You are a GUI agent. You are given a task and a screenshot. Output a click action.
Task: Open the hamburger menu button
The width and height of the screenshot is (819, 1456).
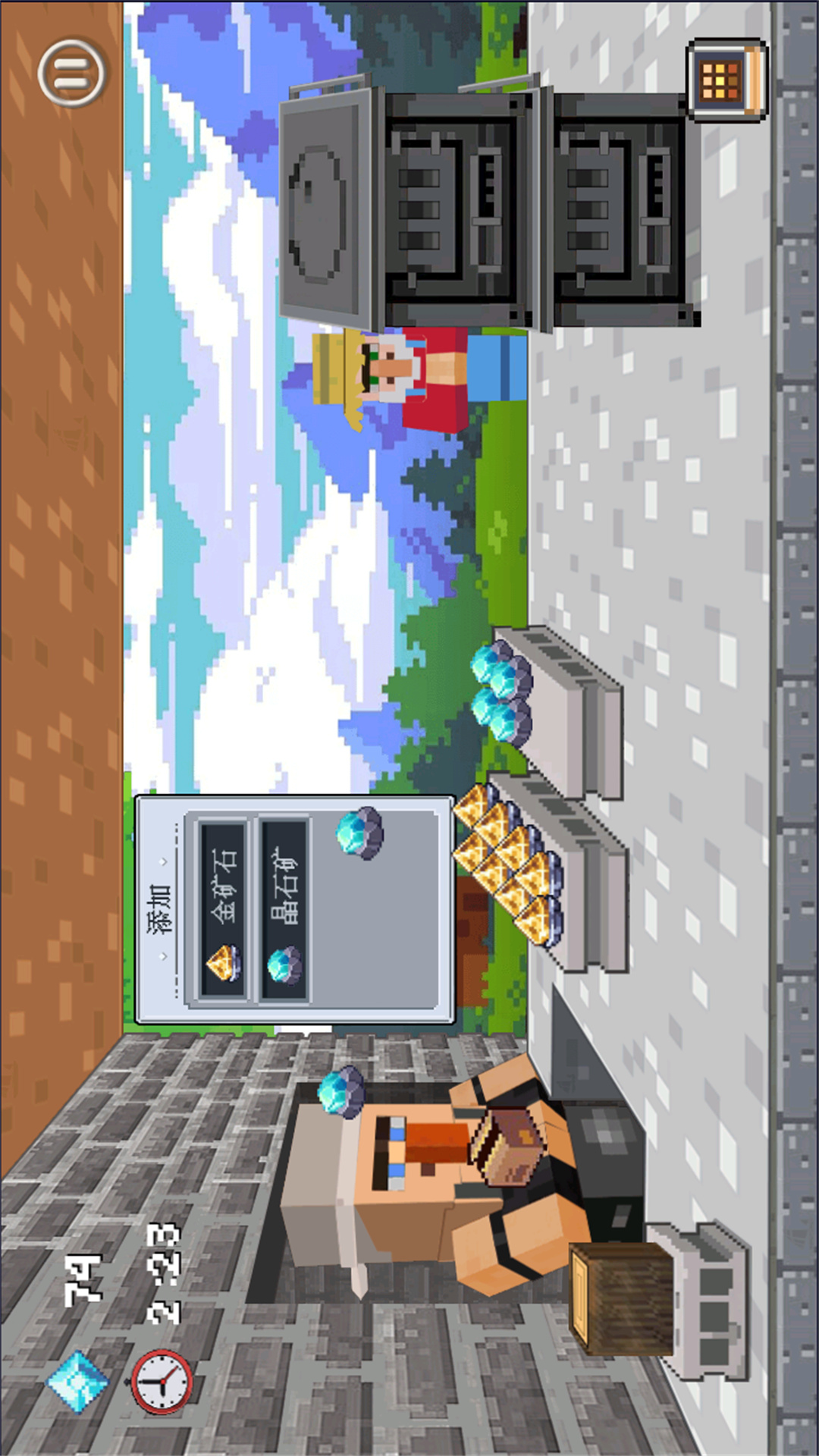71,74
